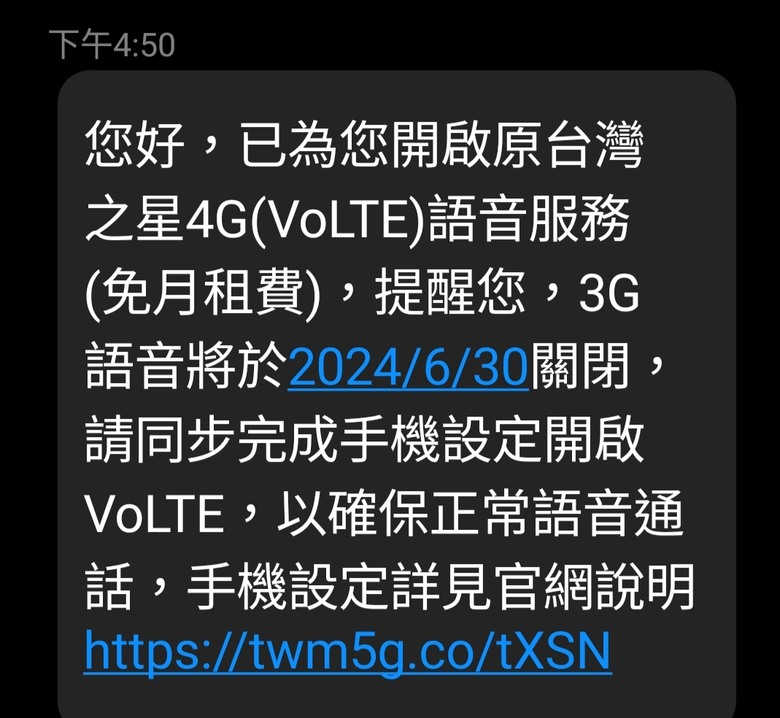Tap the 2024/6/30 date link

pos(408,368)
